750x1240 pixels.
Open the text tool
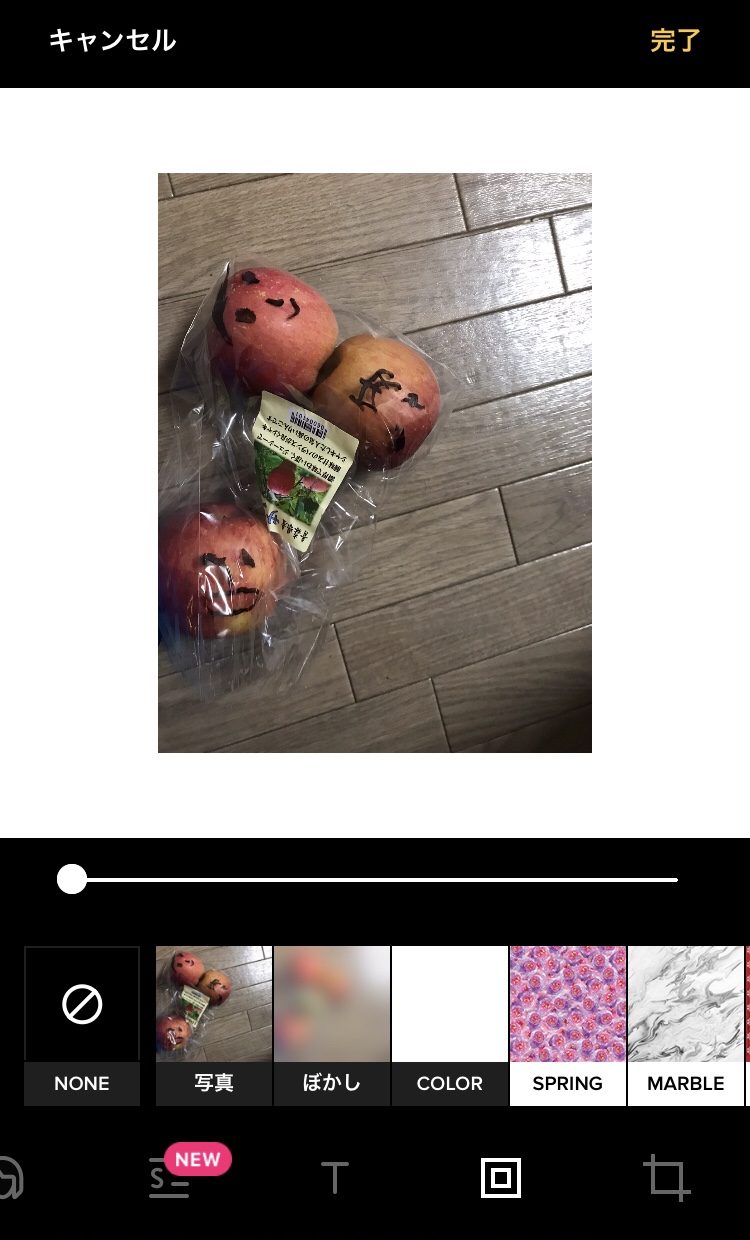pos(335,1178)
